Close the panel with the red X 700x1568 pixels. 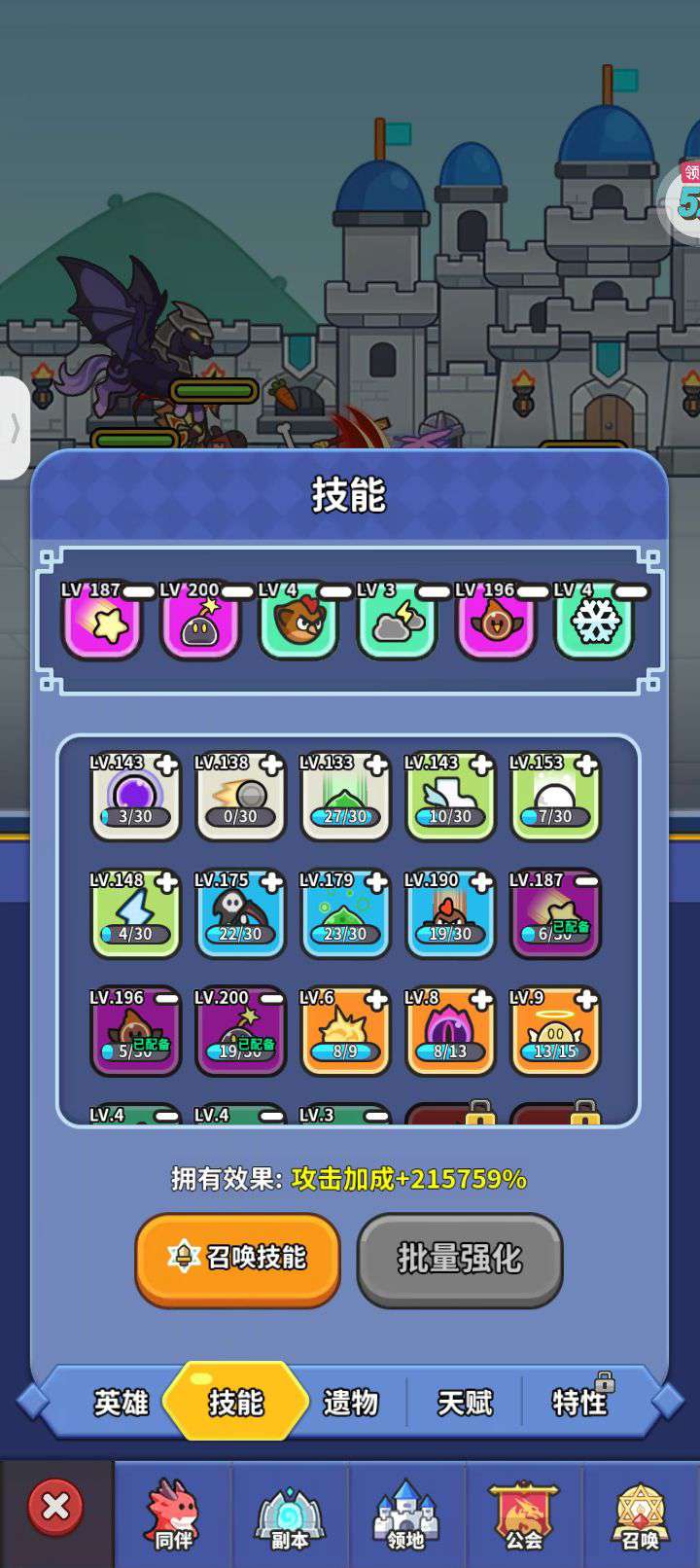pyautogui.click(x=55, y=1507)
